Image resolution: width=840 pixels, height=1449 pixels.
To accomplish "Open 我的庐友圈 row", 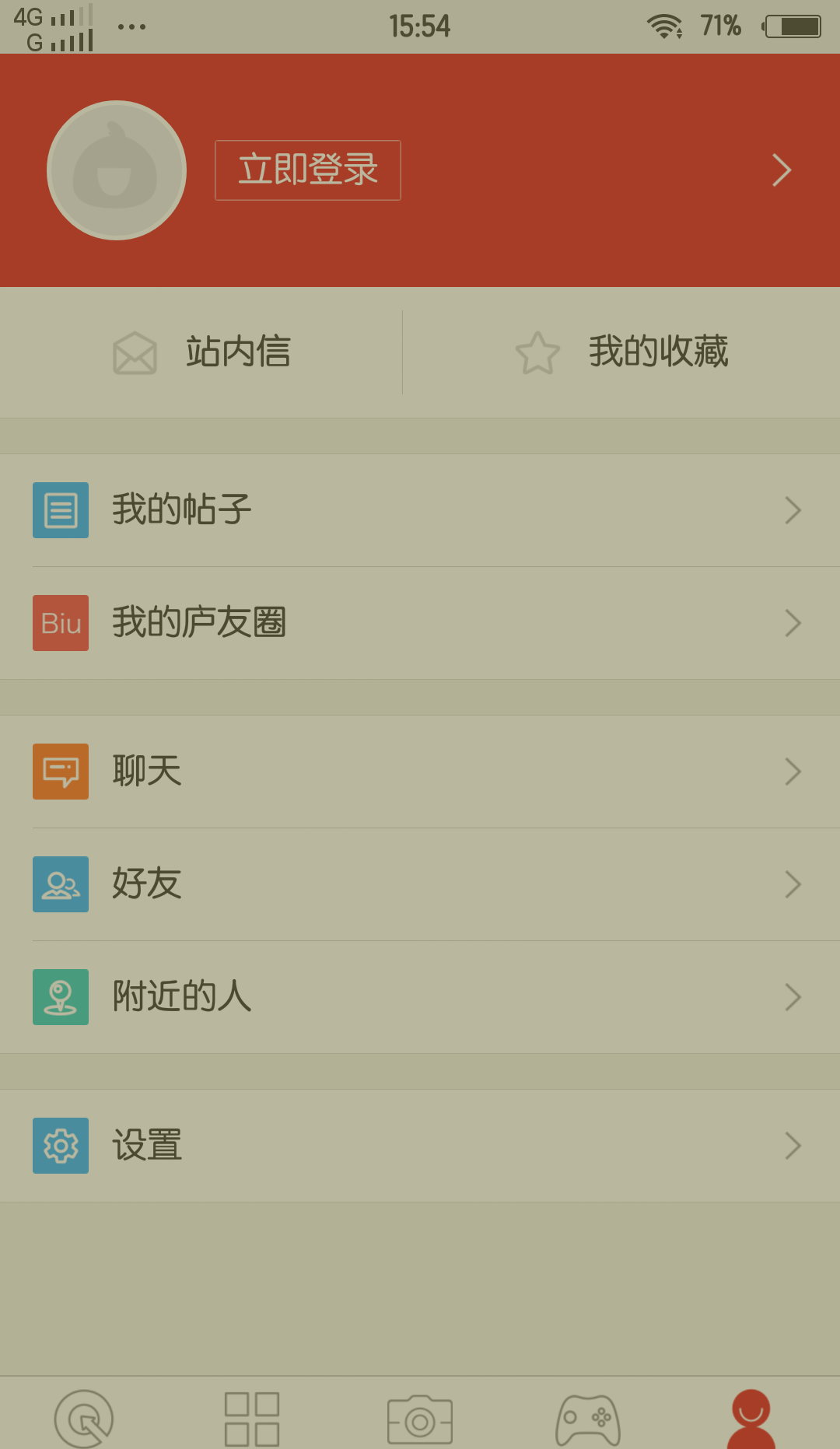I will point(420,623).
